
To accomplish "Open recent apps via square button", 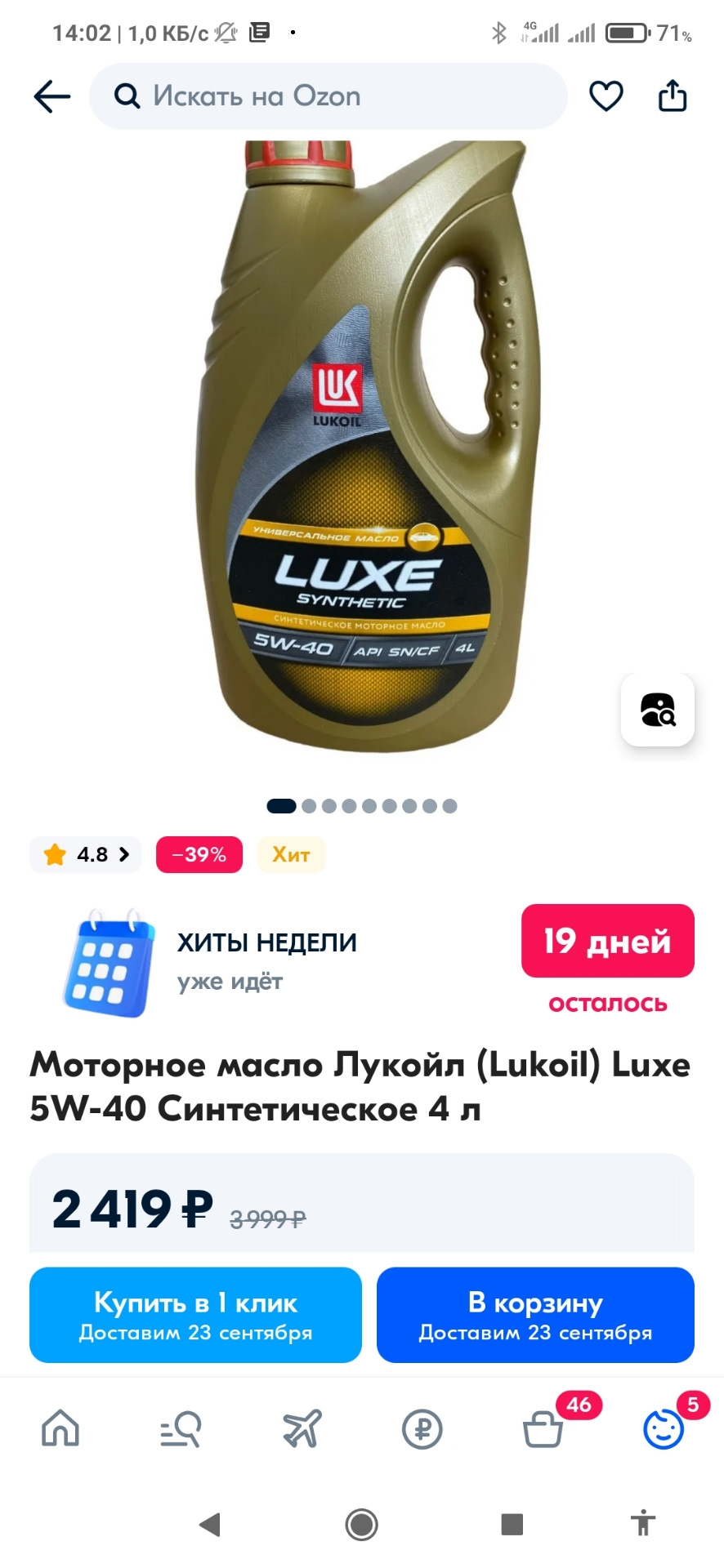I will click(x=512, y=1523).
